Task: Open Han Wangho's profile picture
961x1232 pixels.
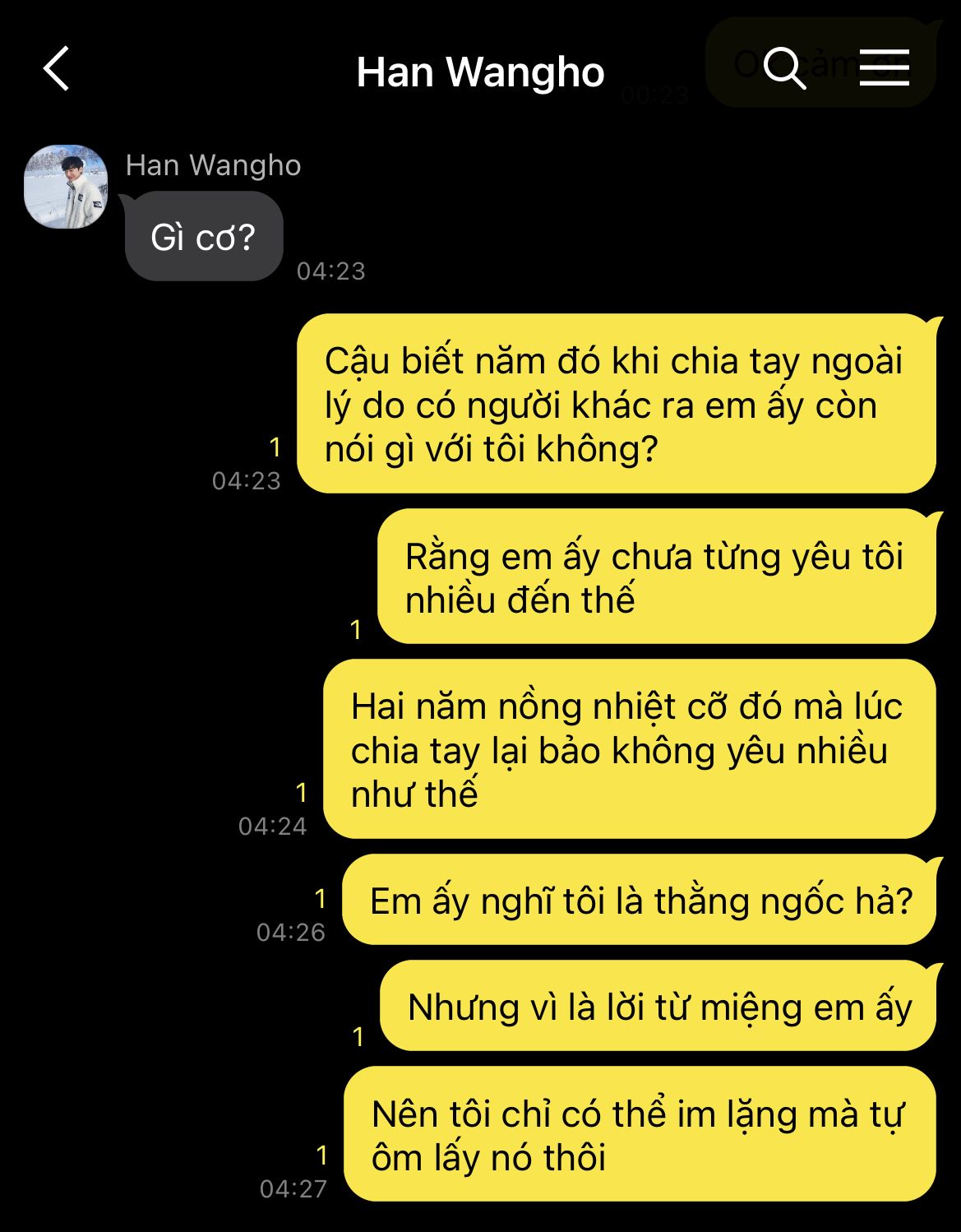Action: point(66,187)
